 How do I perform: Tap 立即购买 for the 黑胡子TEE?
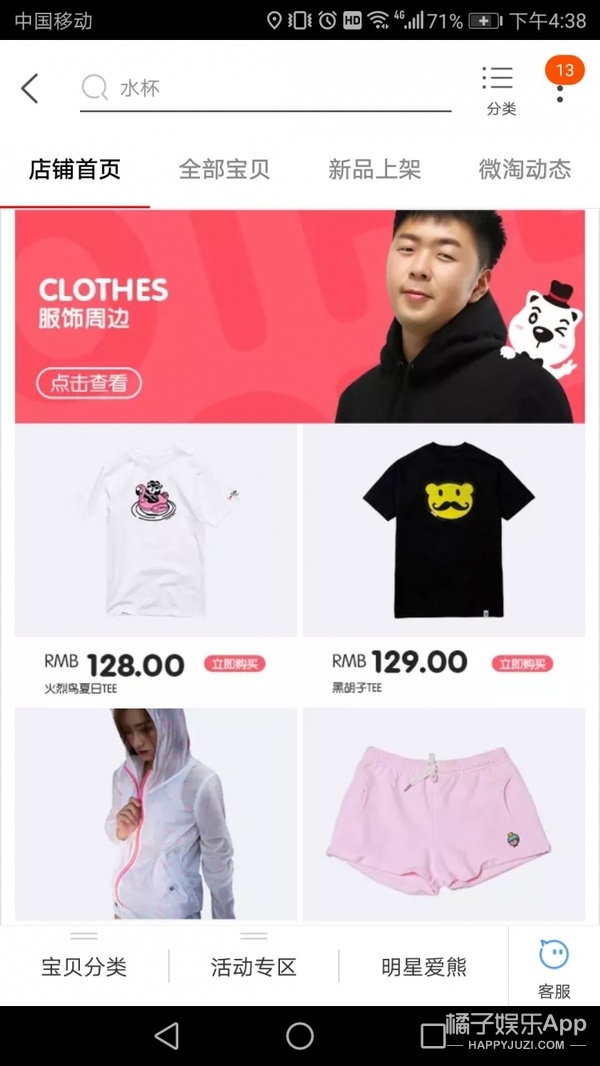tap(522, 664)
